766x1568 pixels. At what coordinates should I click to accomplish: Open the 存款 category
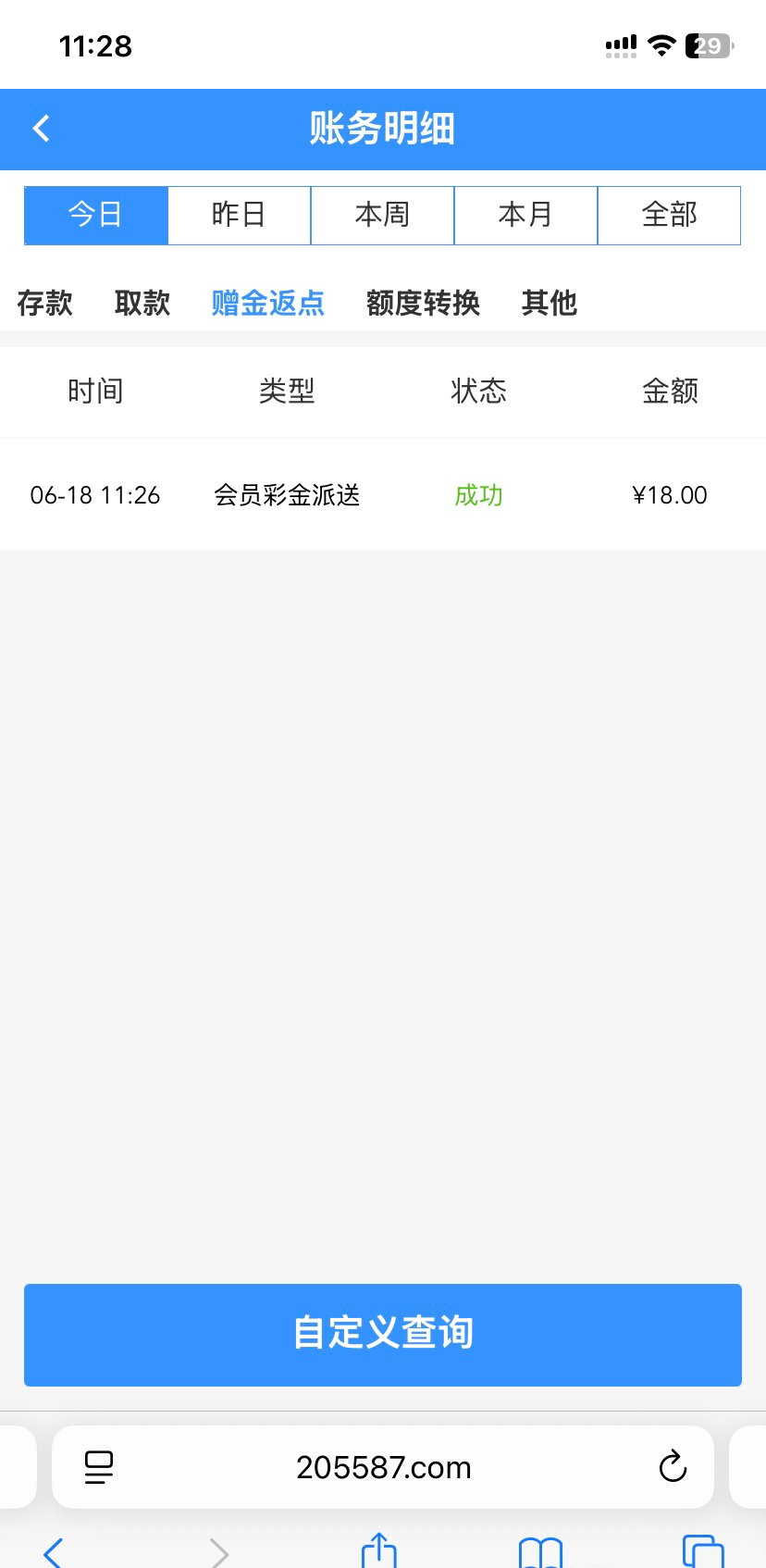(44, 303)
